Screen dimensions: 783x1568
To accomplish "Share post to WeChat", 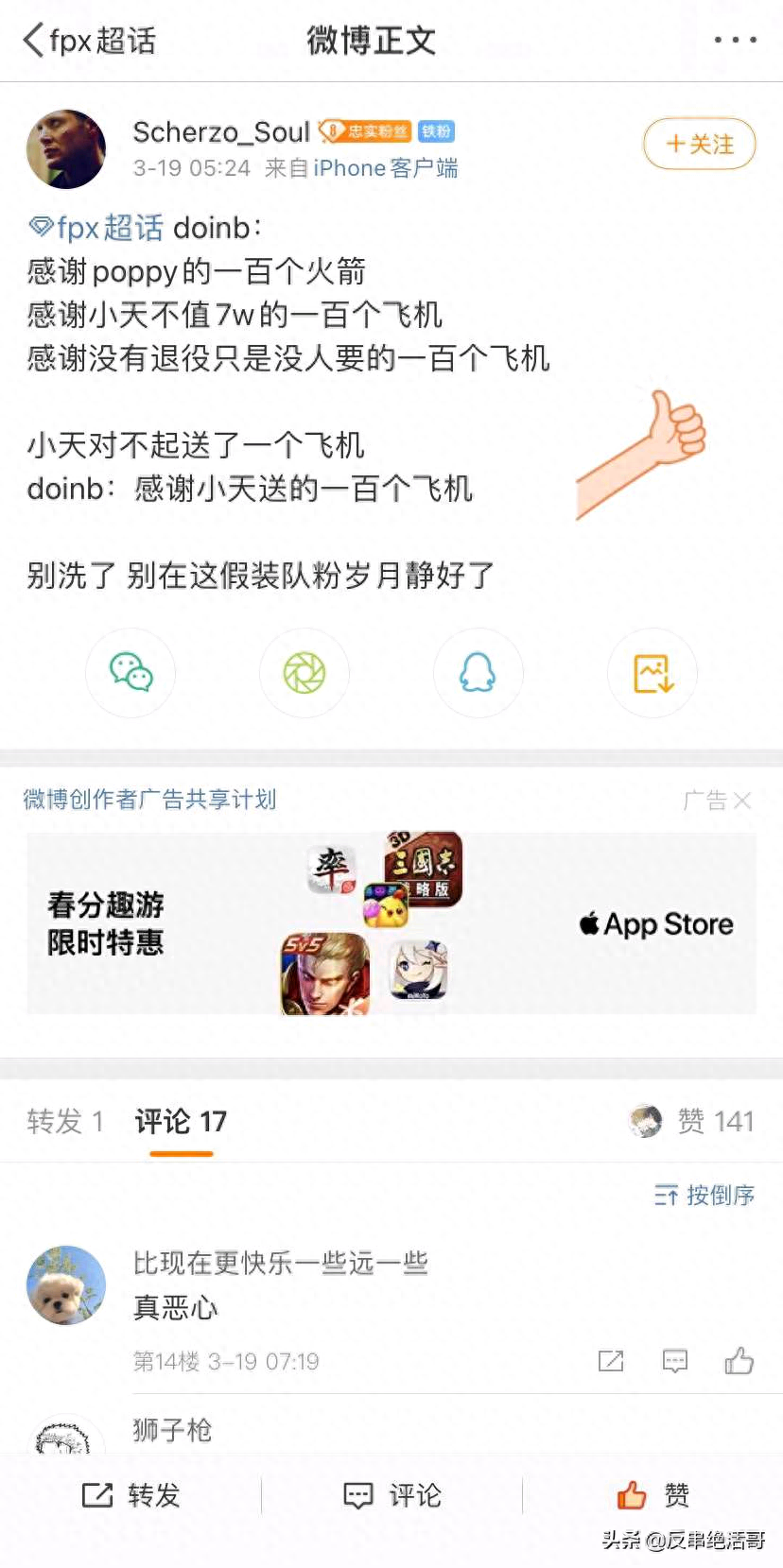I will click(x=130, y=673).
